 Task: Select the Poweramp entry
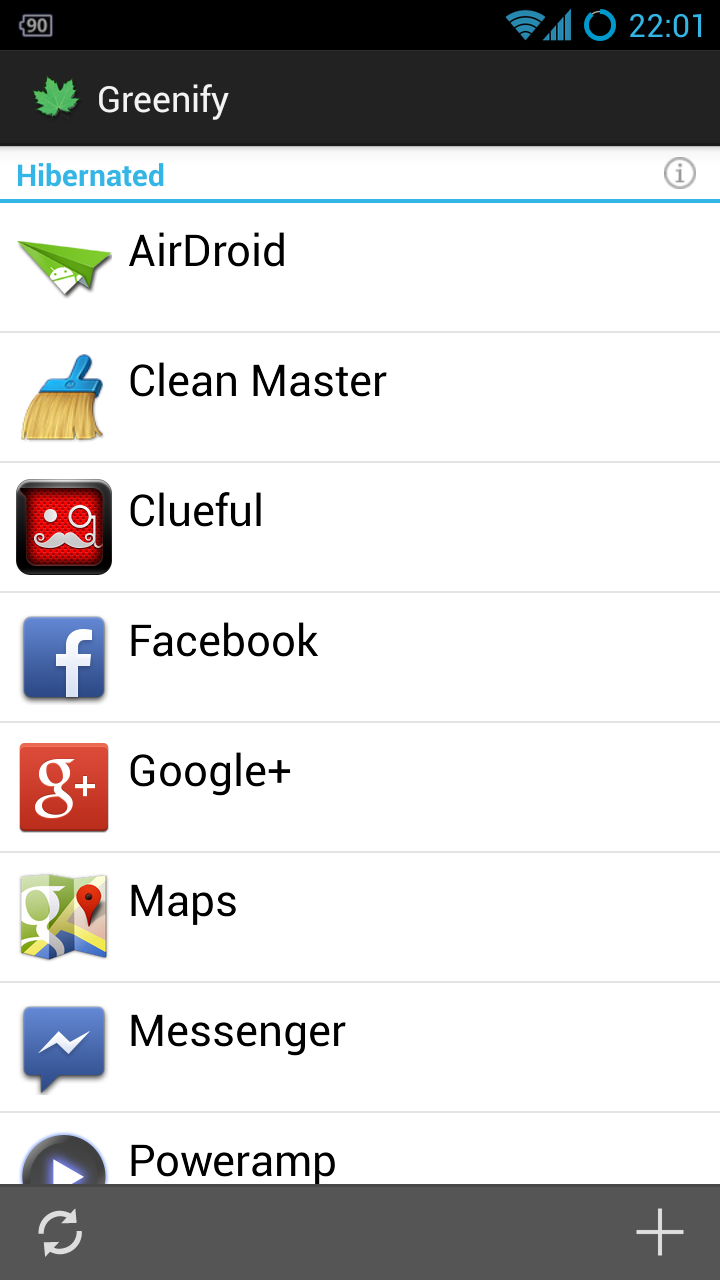[360, 1149]
